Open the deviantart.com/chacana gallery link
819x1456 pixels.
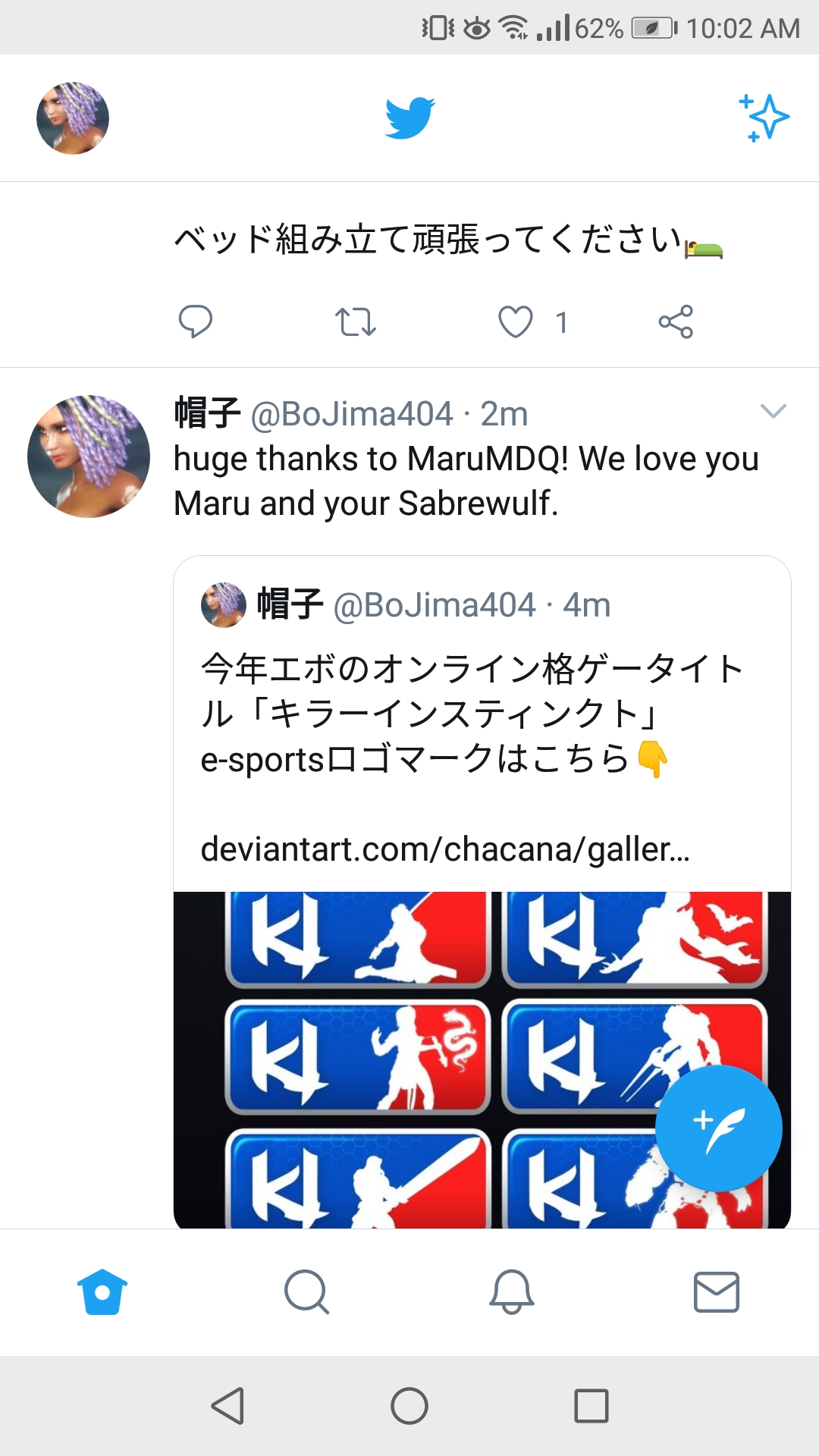pos(445,849)
